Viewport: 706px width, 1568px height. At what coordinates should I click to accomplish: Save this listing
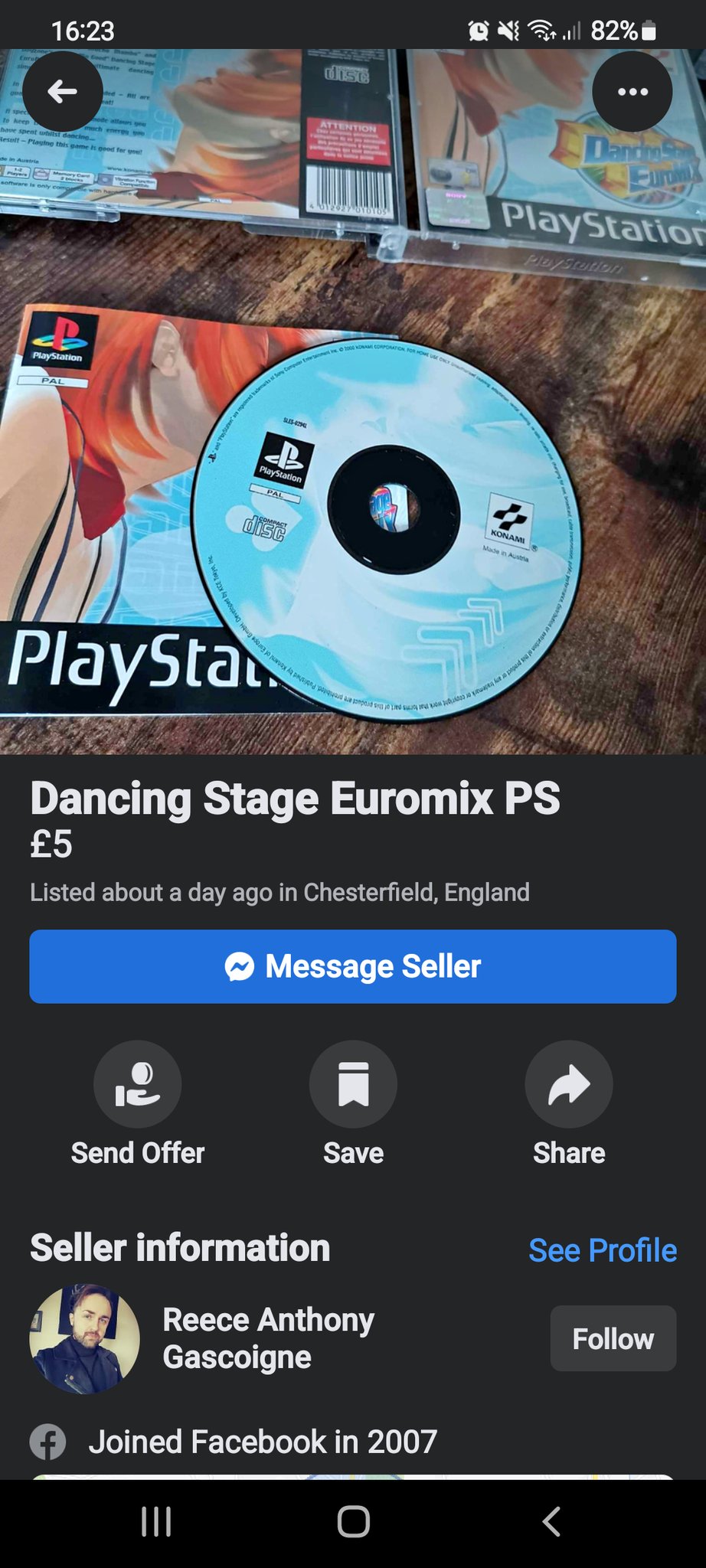tap(353, 1084)
